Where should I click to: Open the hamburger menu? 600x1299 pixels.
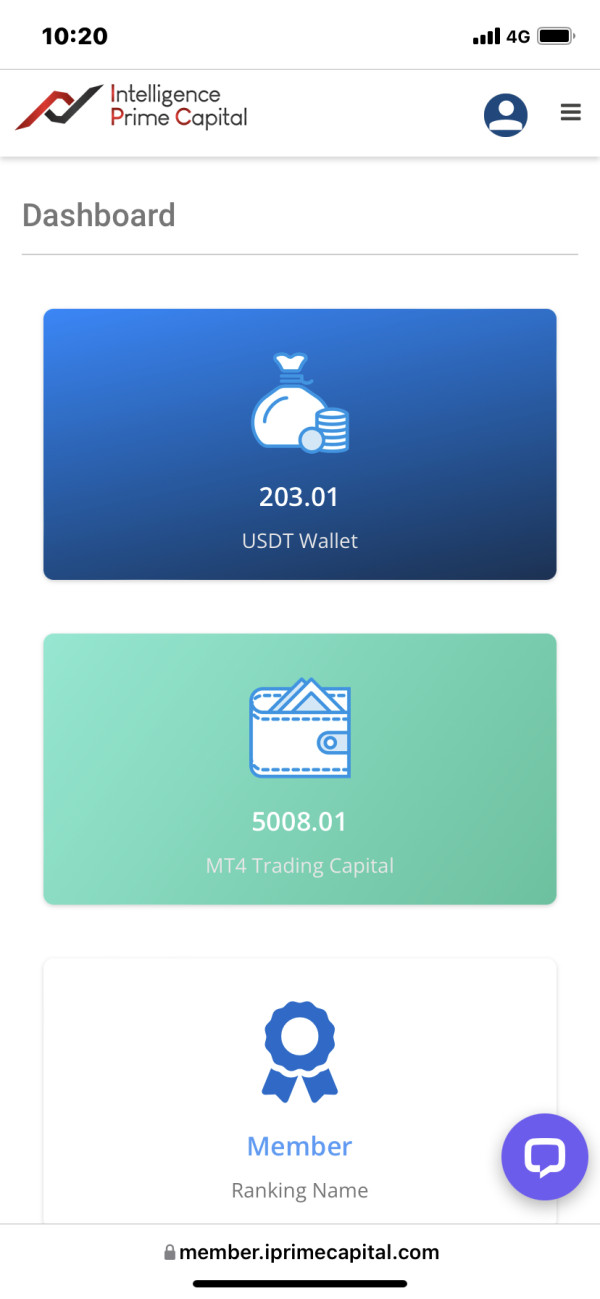570,113
